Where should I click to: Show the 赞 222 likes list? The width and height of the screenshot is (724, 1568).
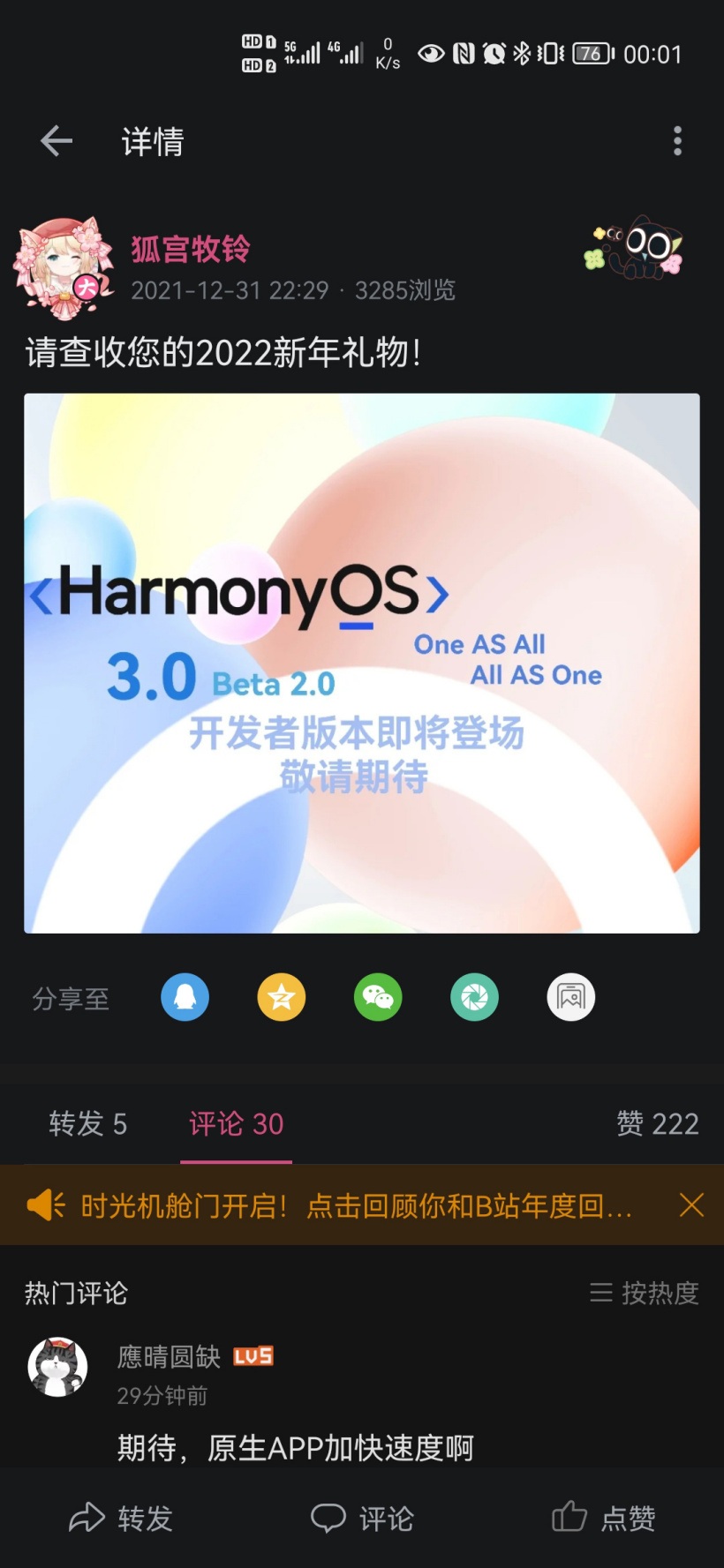[x=657, y=1123]
